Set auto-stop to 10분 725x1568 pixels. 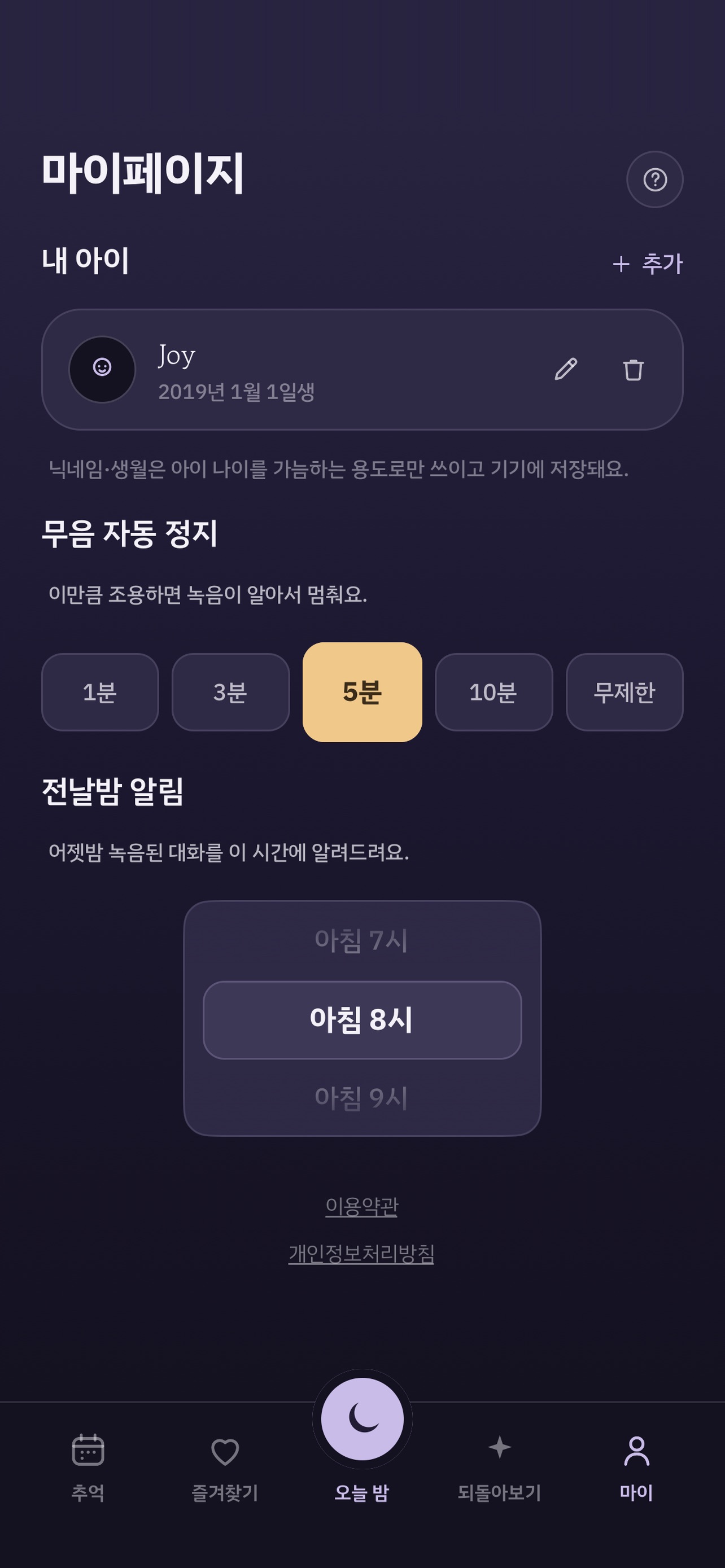(493, 692)
